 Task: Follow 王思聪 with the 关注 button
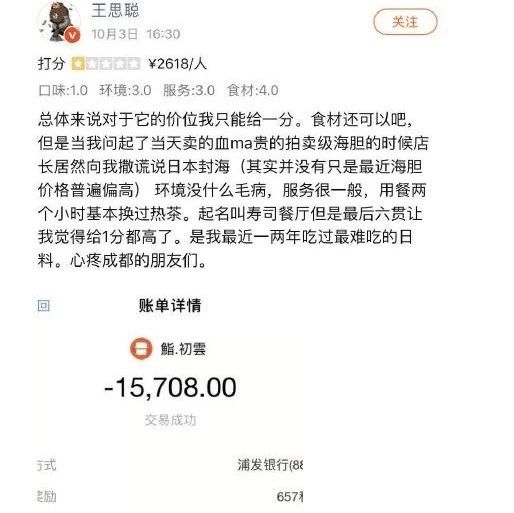tap(405, 22)
